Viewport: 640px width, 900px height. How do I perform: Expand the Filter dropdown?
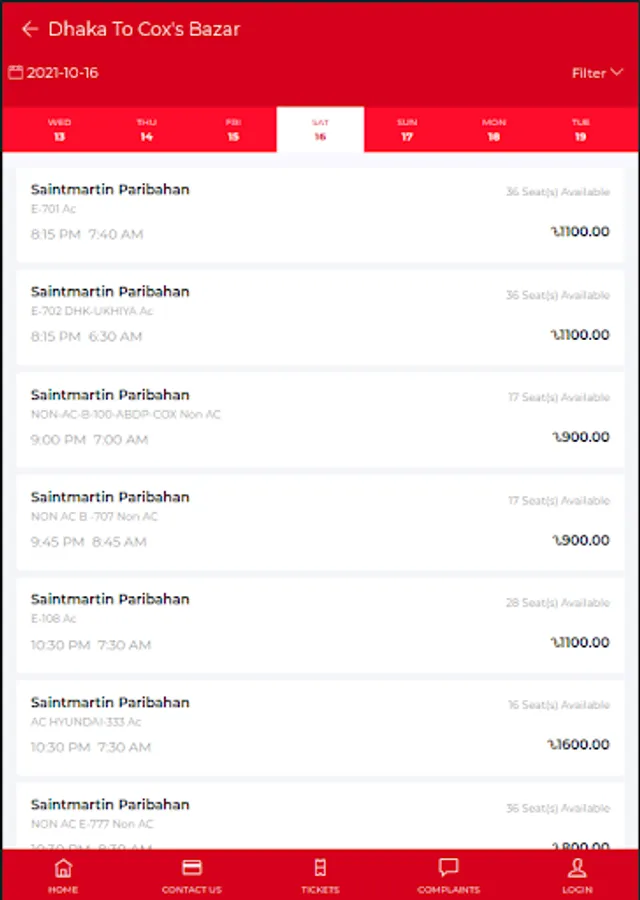tap(597, 73)
